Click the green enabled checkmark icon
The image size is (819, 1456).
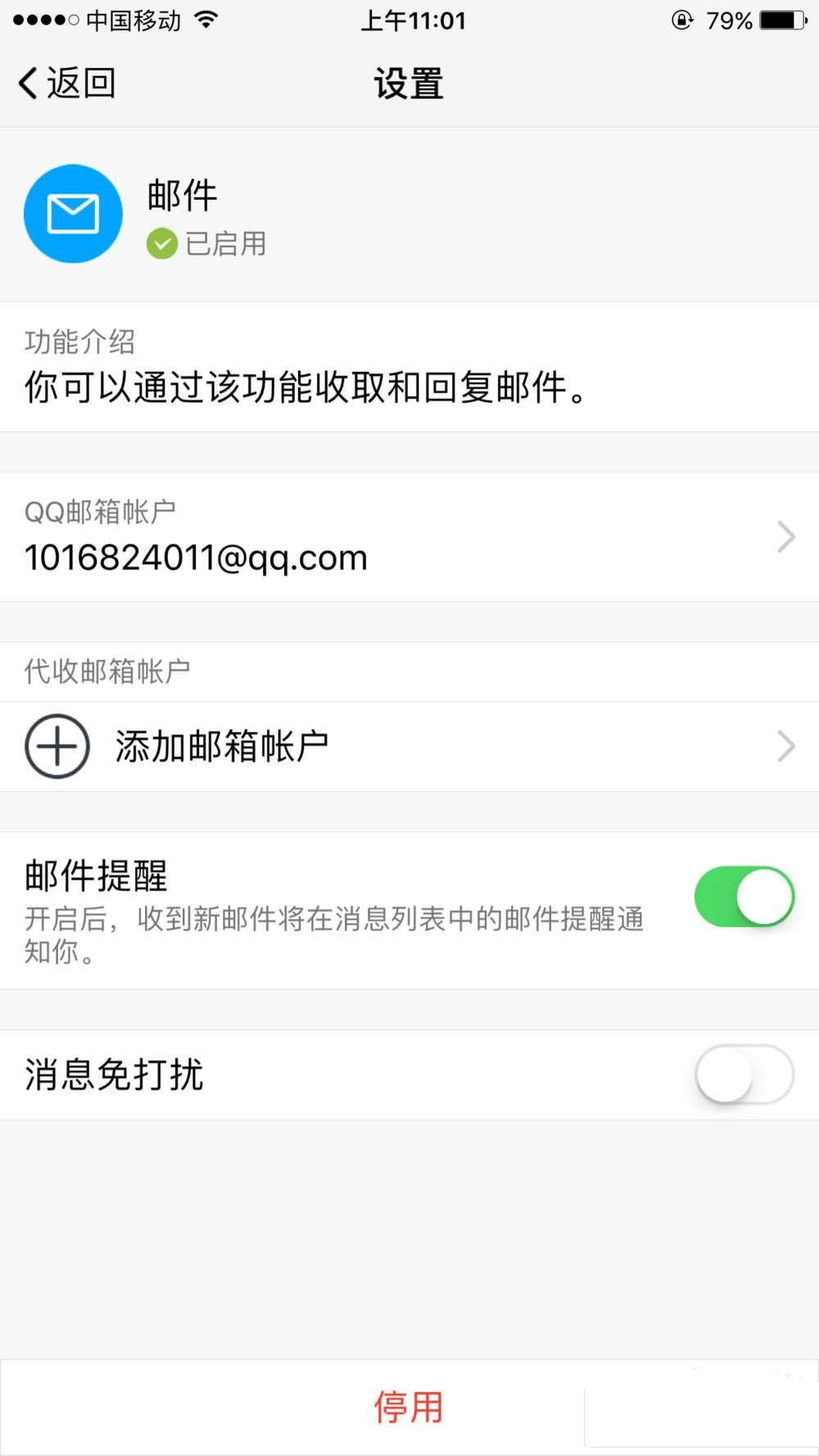pyautogui.click(x=161, y=243)
